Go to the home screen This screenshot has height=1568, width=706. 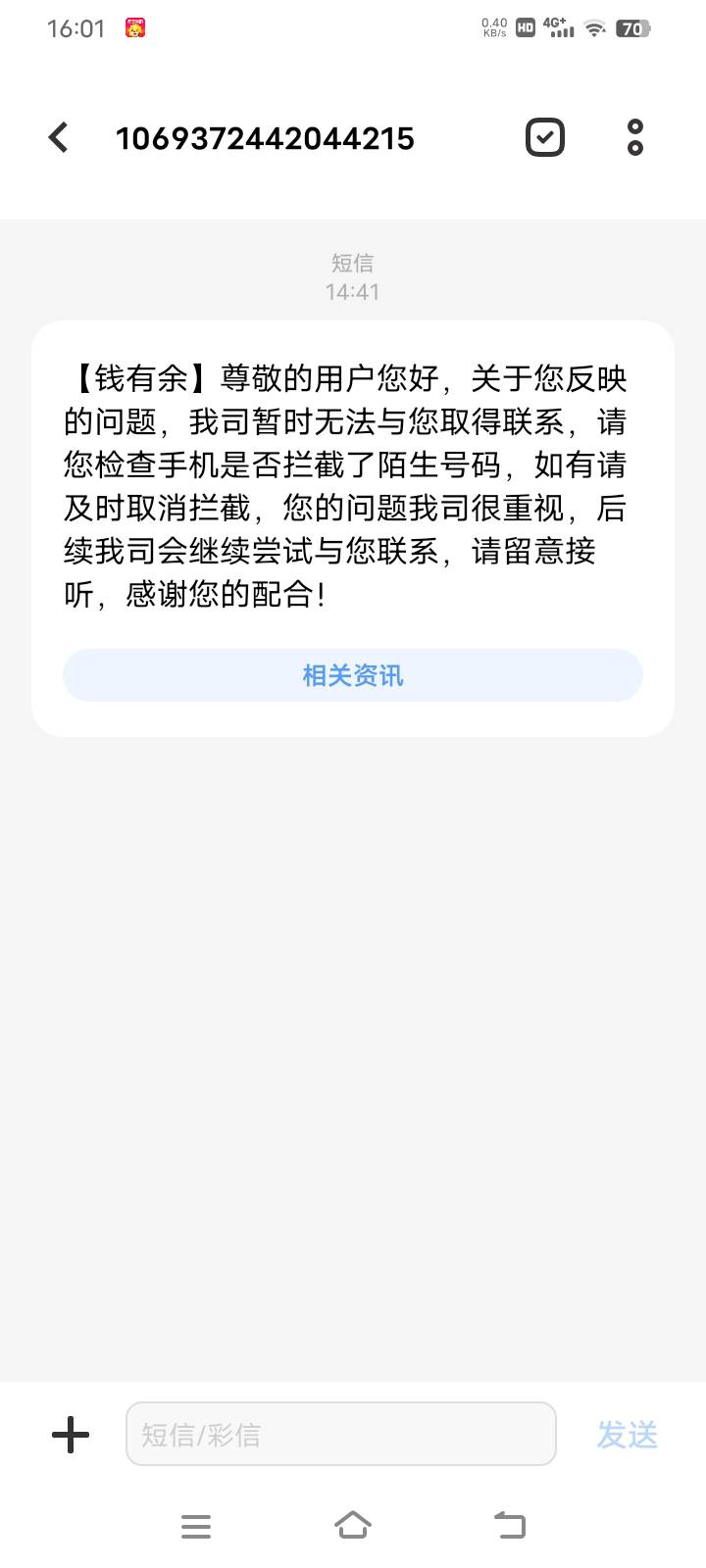(x=353, y=1525)
